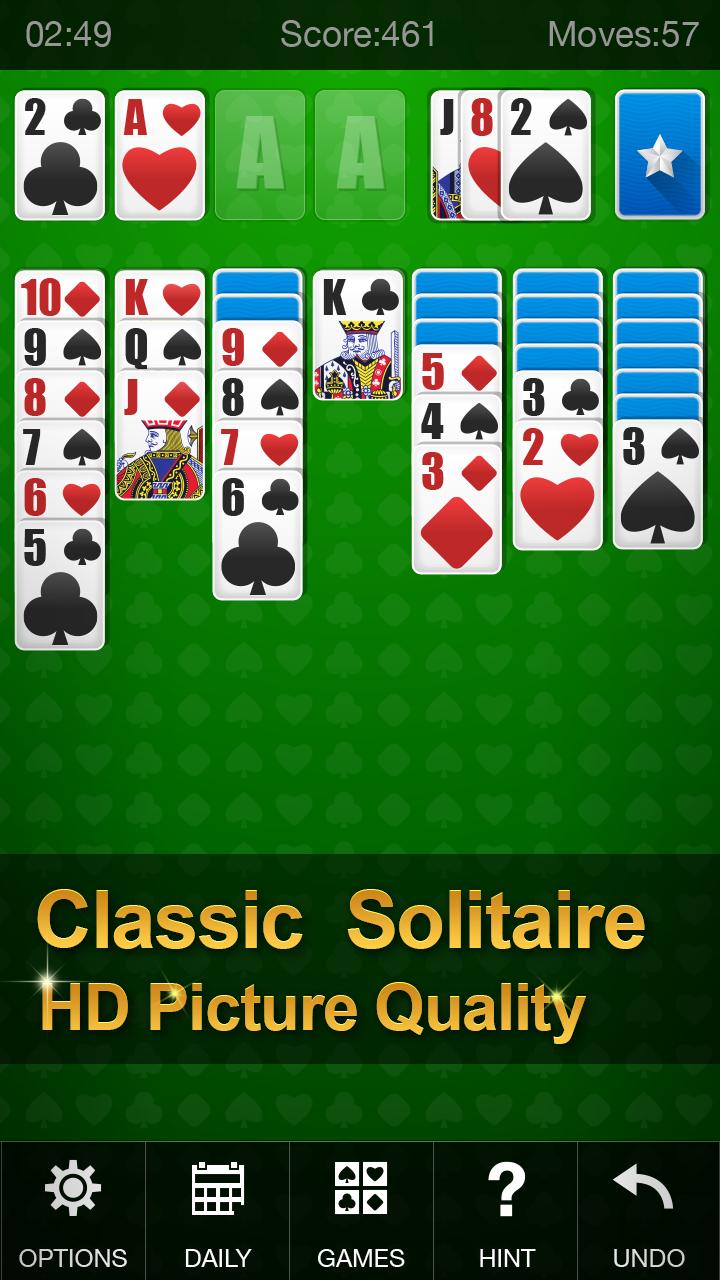Image resolution: width=720 pixels, height=1280 pixels.
Task: Open the Daily challenge calendar
Action: [x=217, y=1212]
